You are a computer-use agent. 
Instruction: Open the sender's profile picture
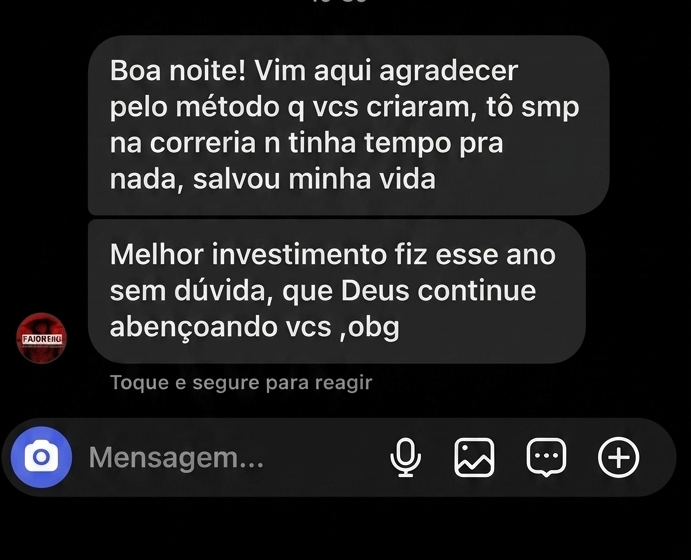(41, 338)
